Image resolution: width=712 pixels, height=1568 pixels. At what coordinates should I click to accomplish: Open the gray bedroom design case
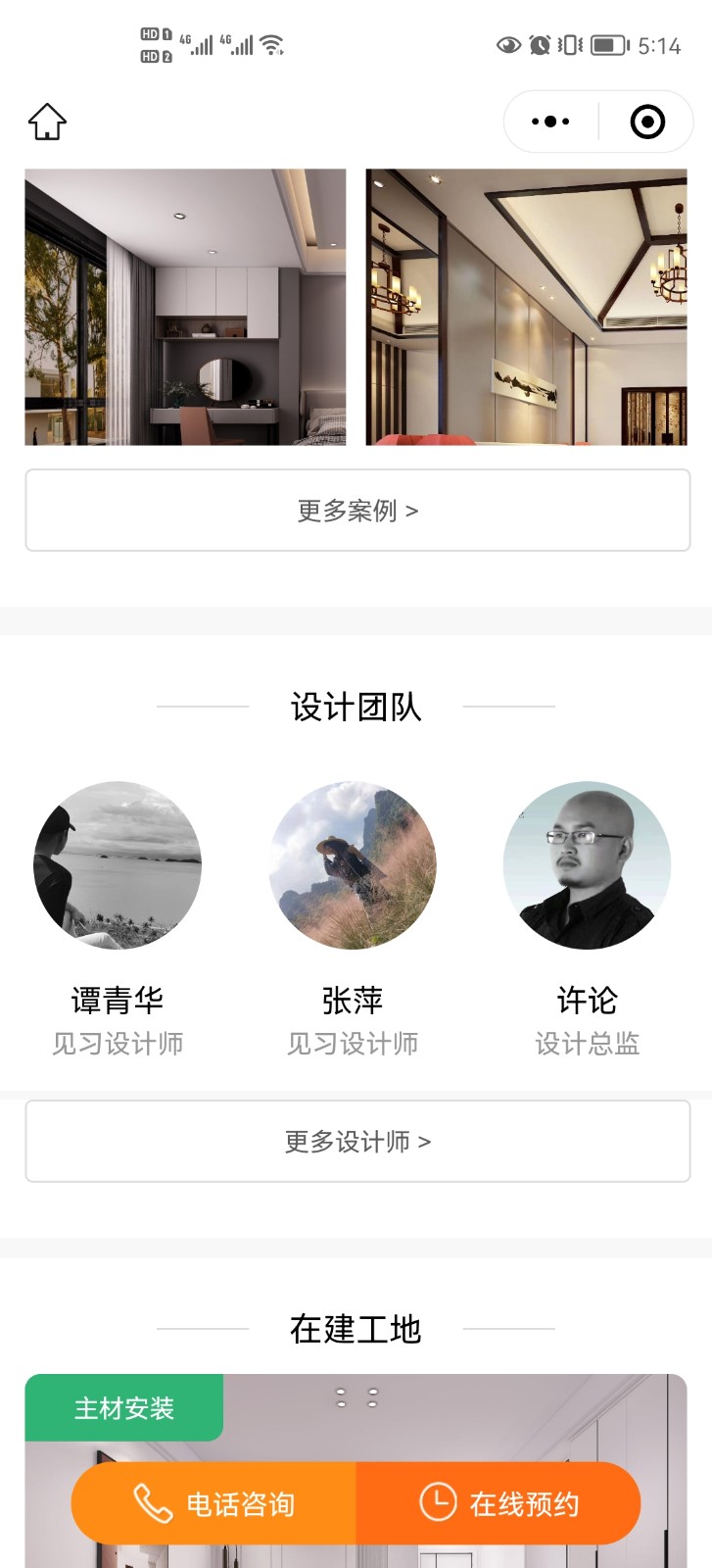(x=185, y=307)
